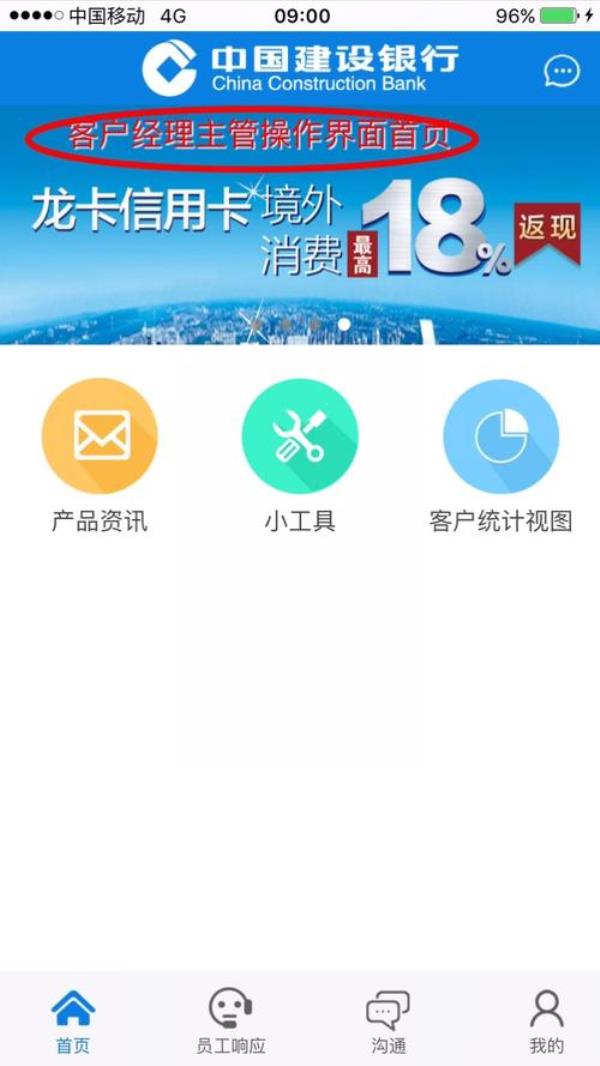This screenshot has height=1066, width=600.
Task: Go to the 员工响应 tab
Action: tap(230, 1020)
